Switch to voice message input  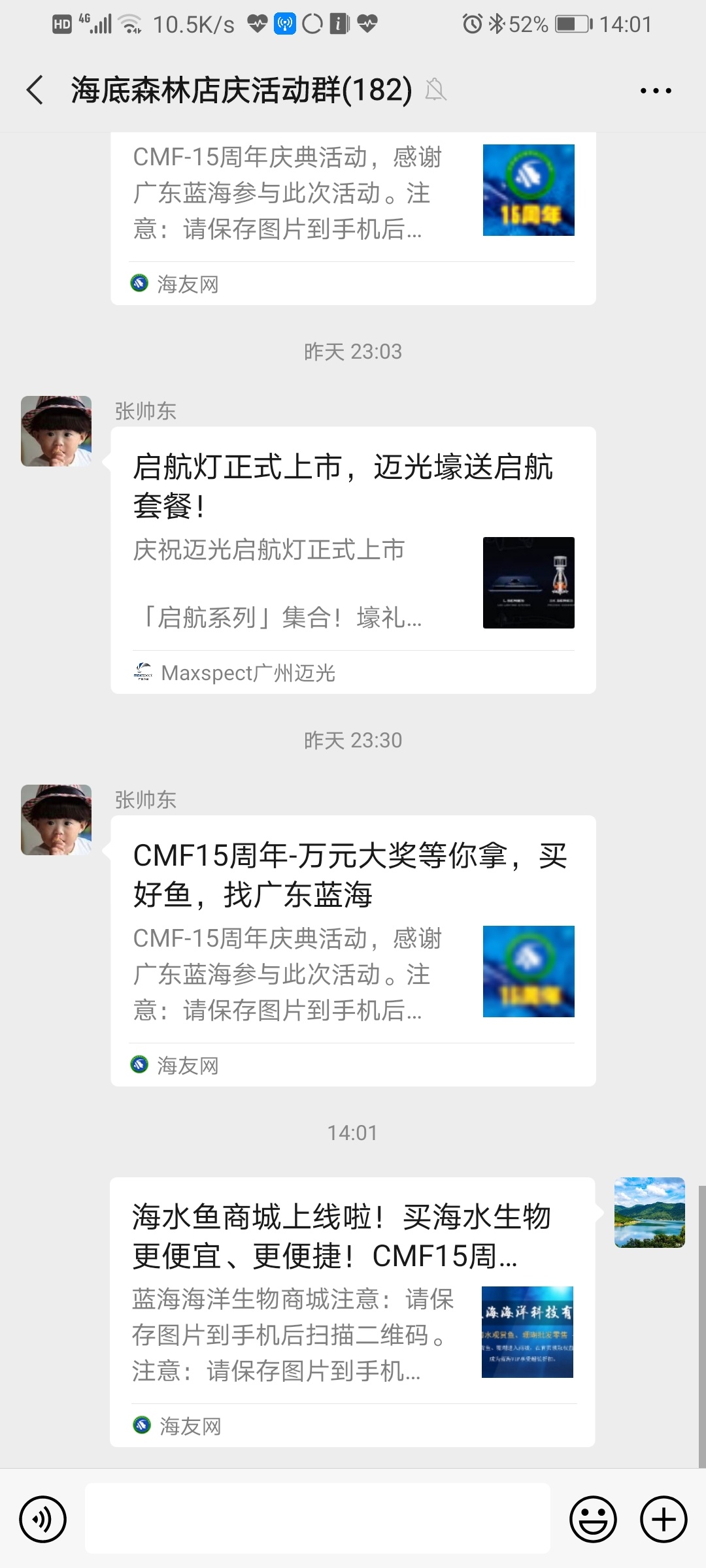point(43,1519)
